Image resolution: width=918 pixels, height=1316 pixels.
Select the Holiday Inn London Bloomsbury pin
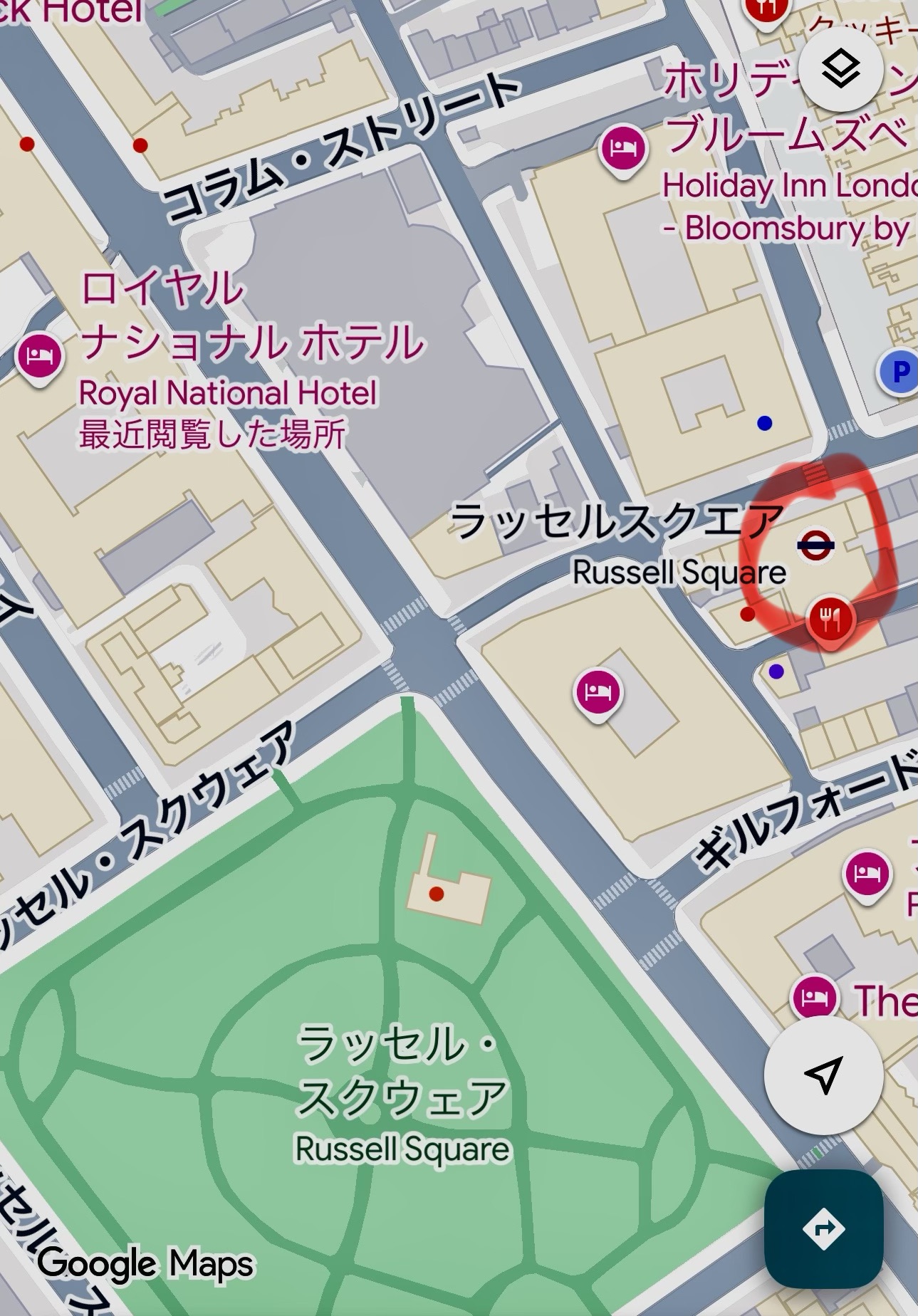[622, 150]
